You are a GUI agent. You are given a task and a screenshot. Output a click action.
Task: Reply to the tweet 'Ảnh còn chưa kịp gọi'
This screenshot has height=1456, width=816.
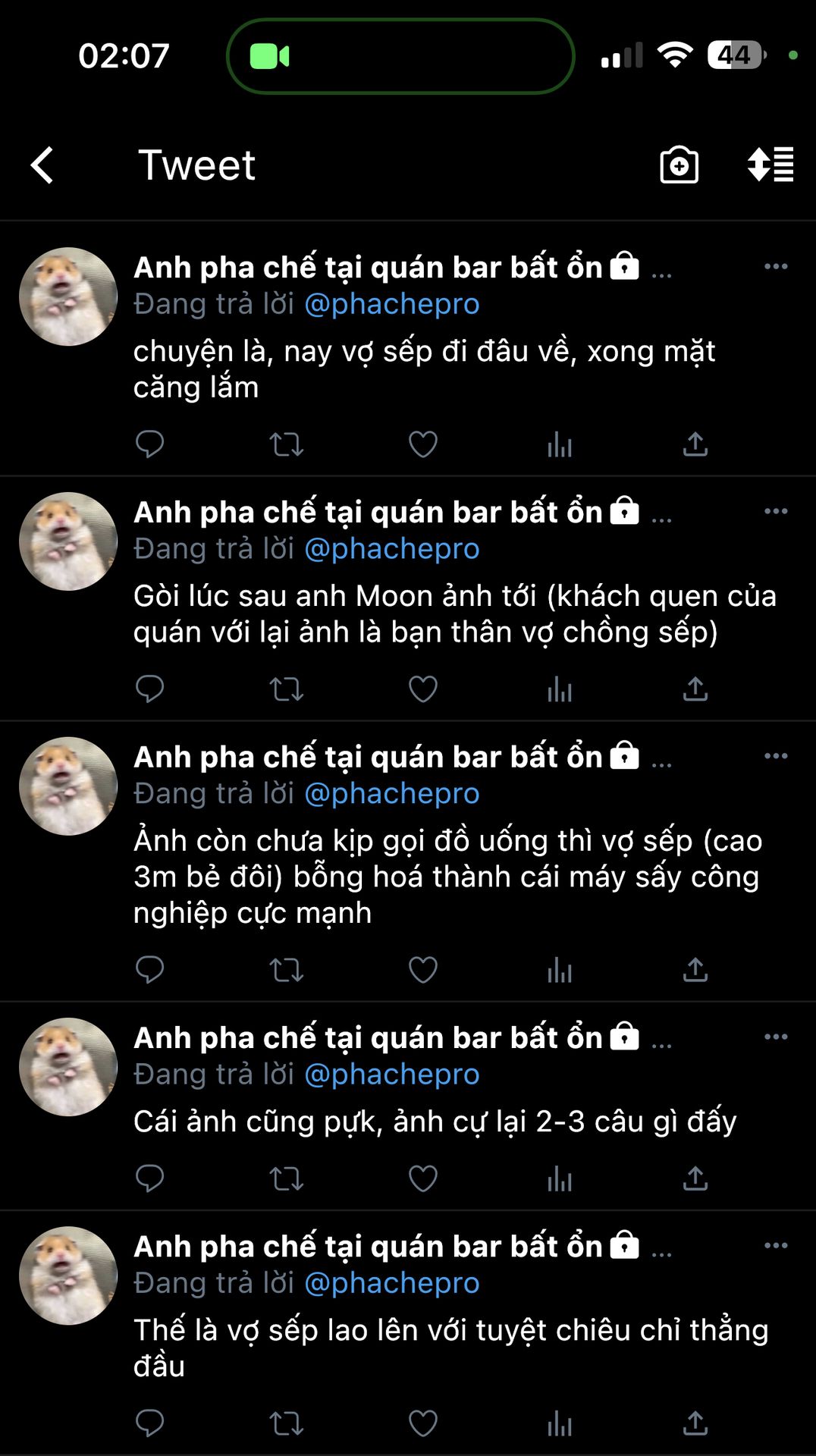149,970
